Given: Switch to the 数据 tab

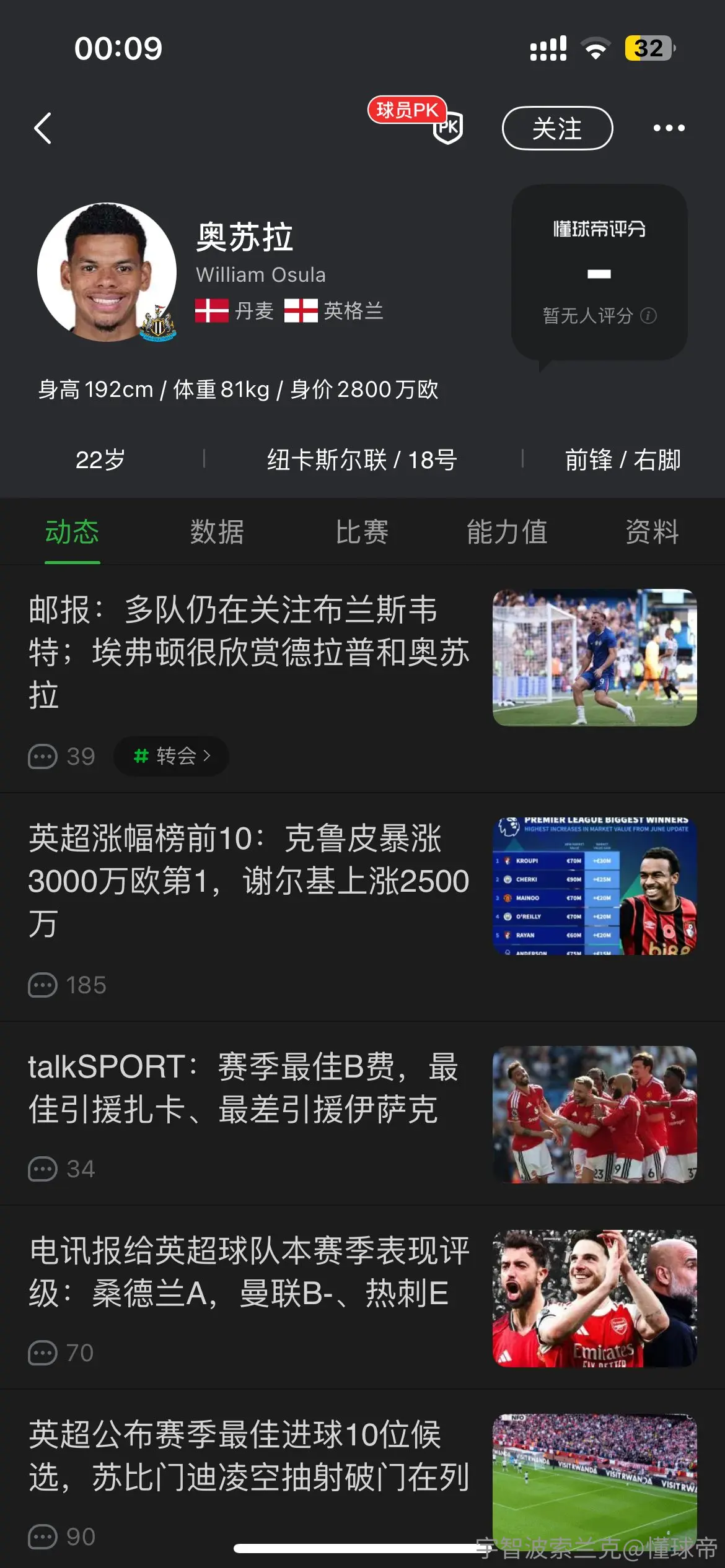Looking at the screenshot, I should click(x=217, y=532).
